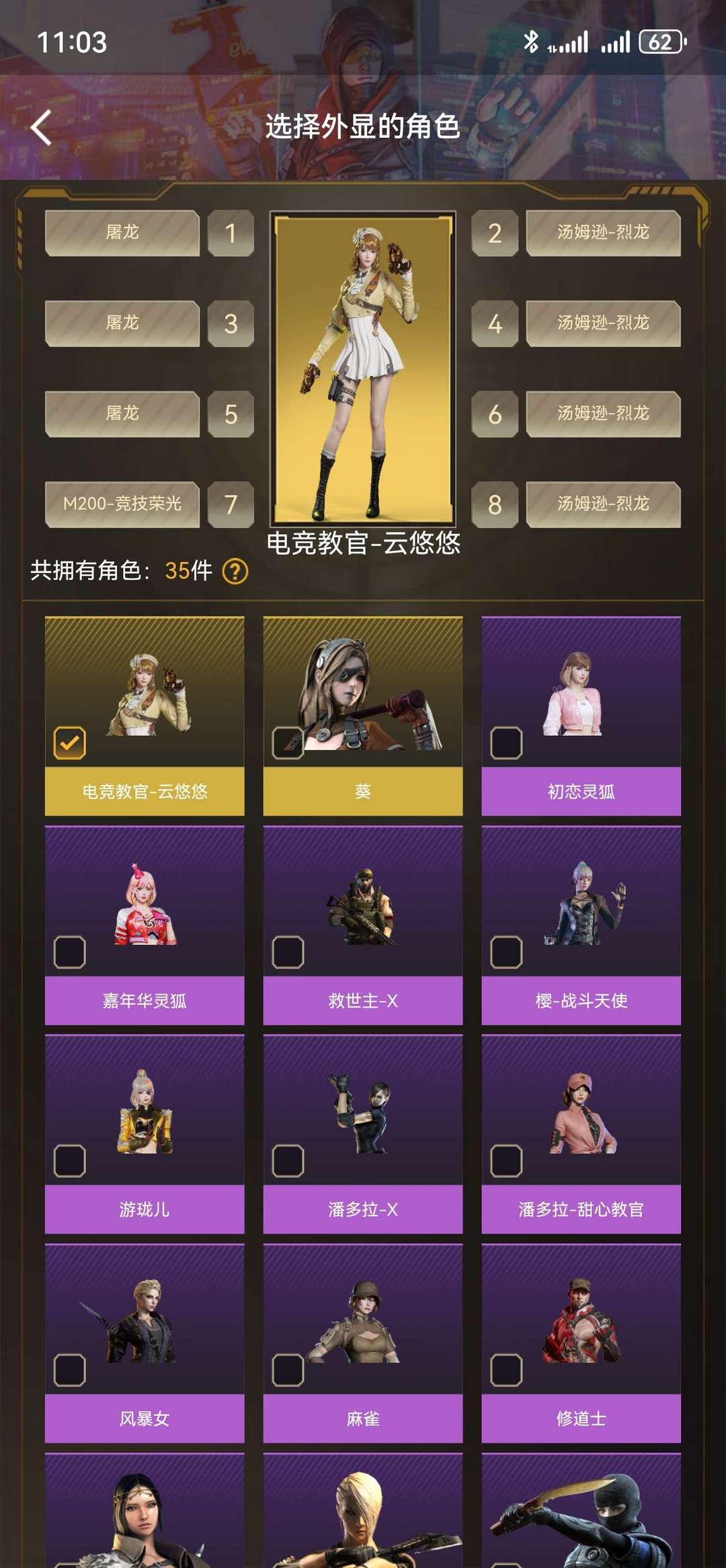Select the 嘉年华灵狐 character card

click(143, 908)
